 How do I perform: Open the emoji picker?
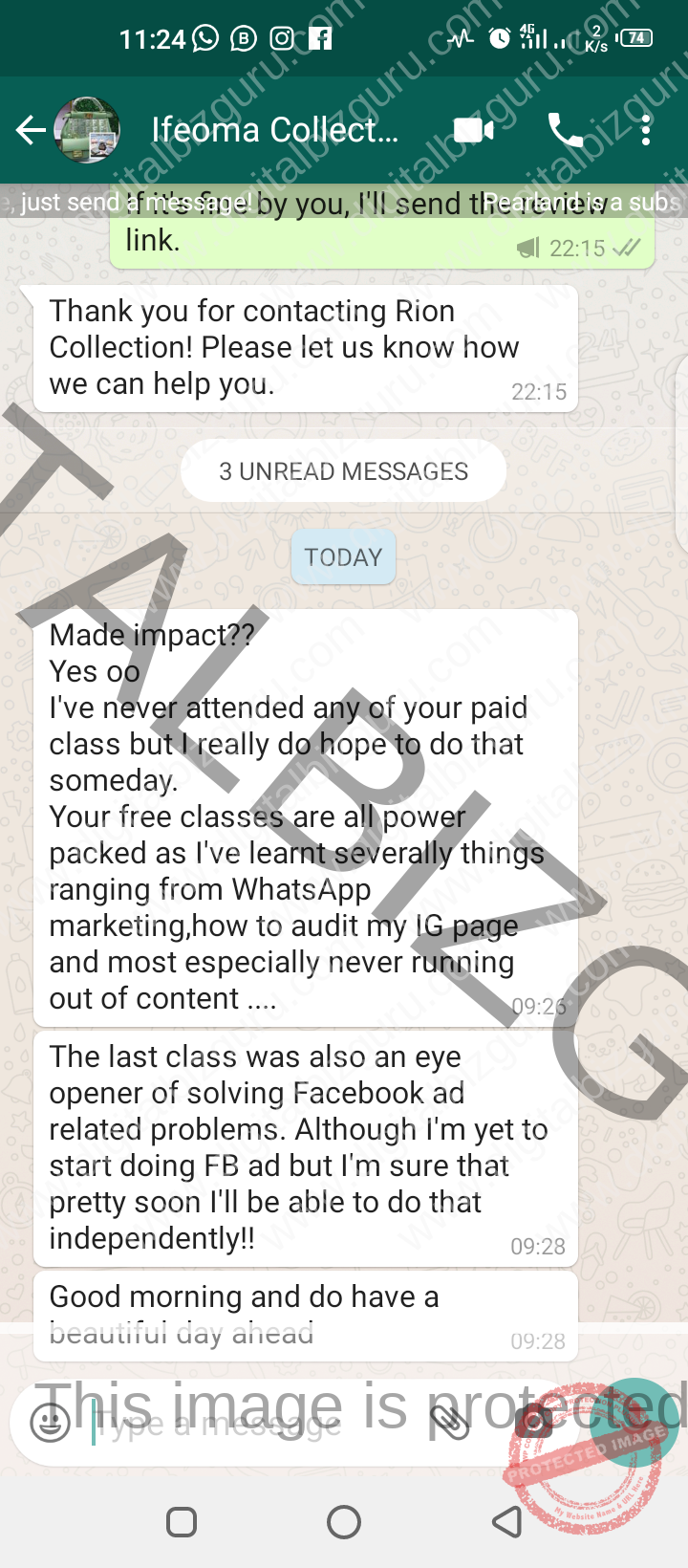click(x=50, y=1423)
